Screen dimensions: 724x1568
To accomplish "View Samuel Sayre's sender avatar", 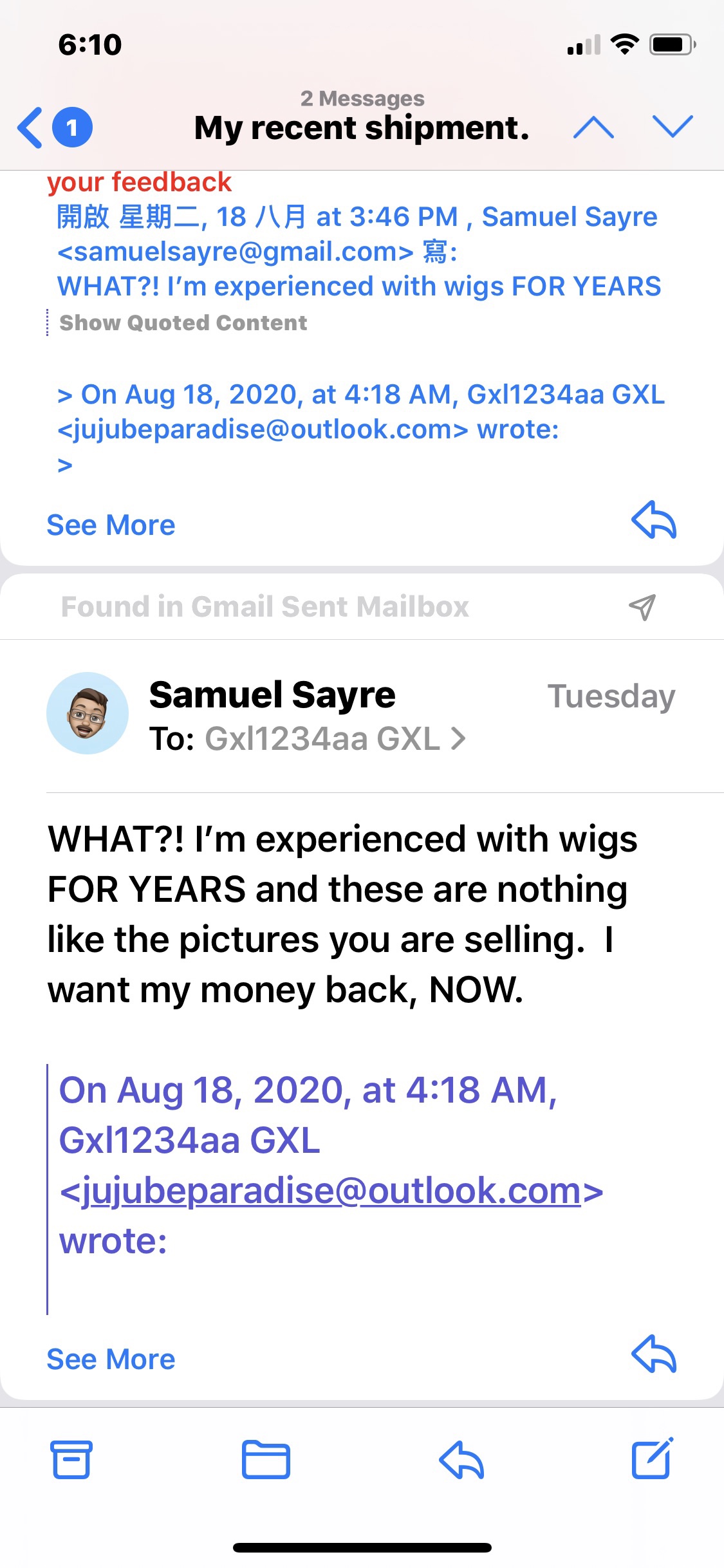I will (88, 713).
